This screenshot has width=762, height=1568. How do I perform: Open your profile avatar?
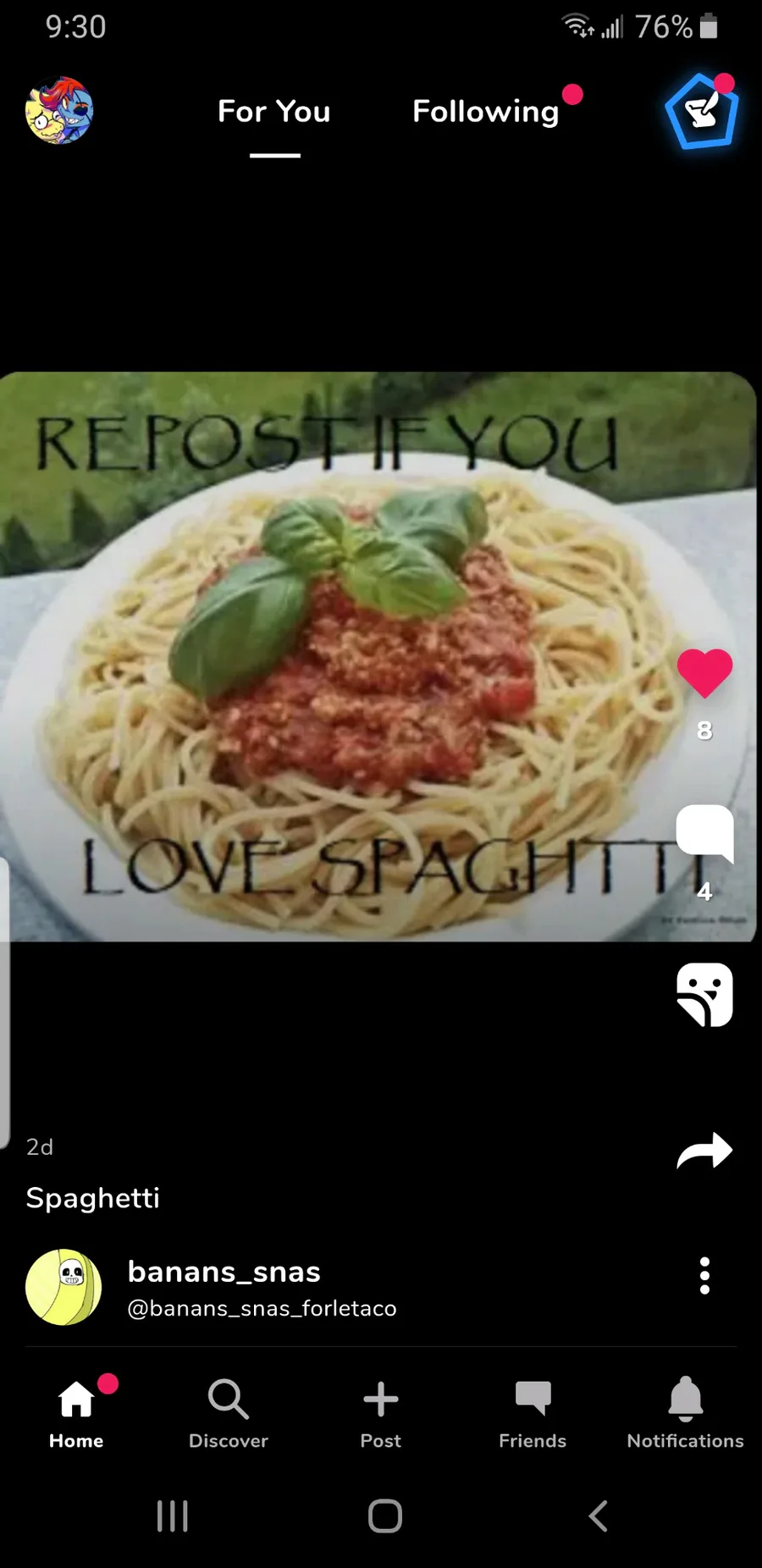click(59, 111)
